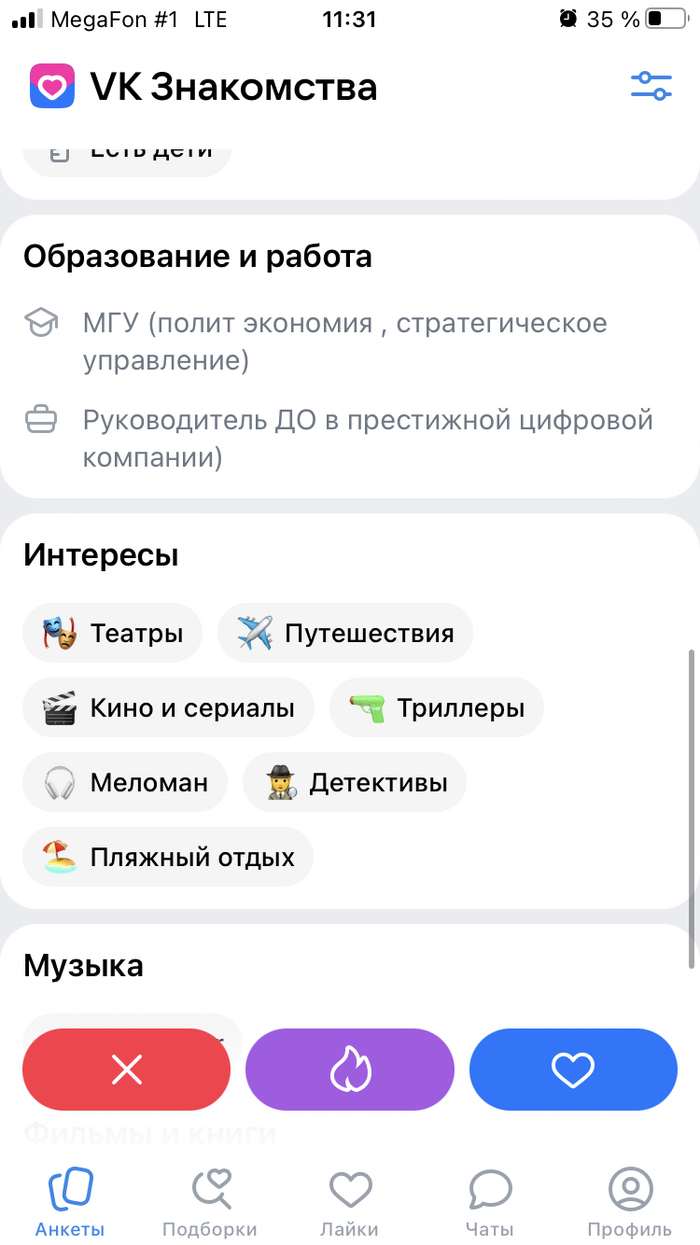
Task: Open the filter settings icon
Action: tap(651, 86)
